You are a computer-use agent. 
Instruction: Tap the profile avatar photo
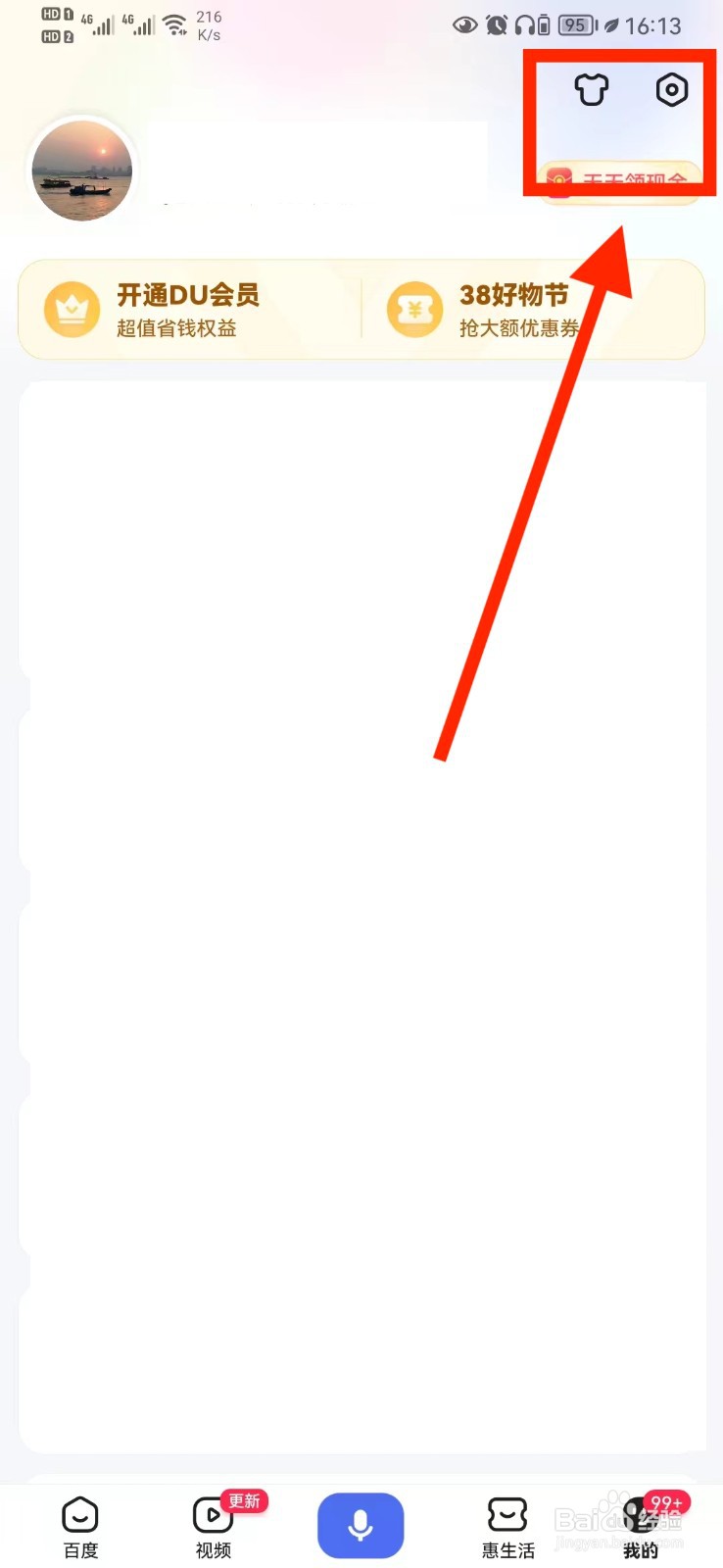[81, 171]
